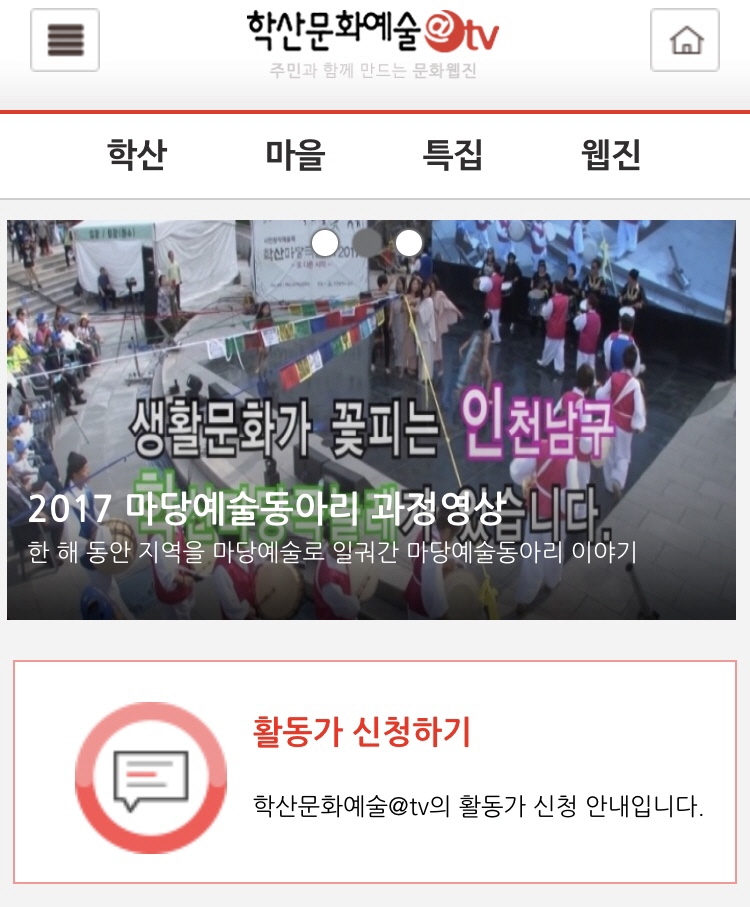Image resolution: width=750 pixels, height=907 pixels.
Task: Open the 특집 tab
Action: [x=453, y=156]
